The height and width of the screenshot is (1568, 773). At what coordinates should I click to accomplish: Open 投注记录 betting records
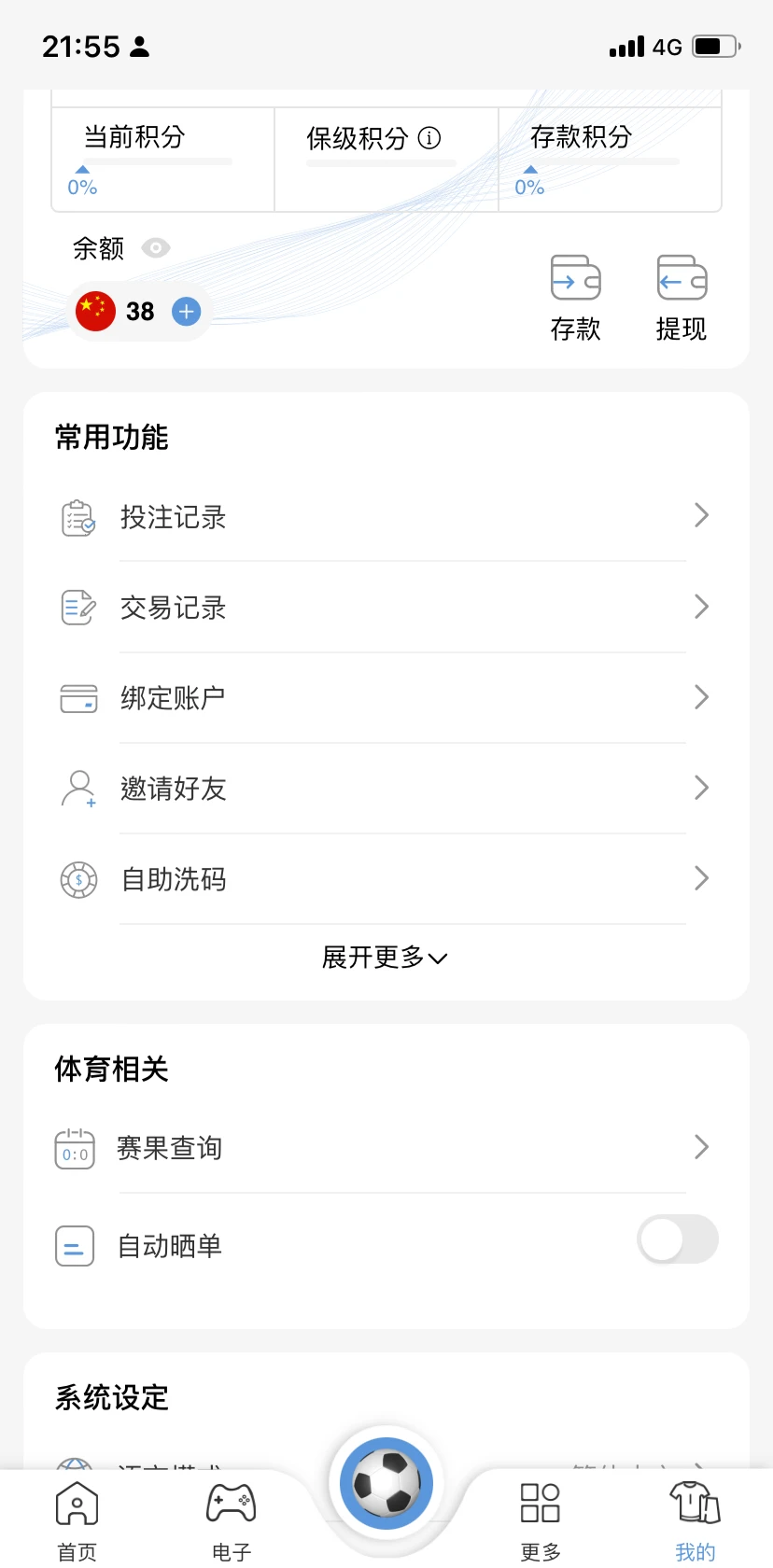click(x=383, y=517)
